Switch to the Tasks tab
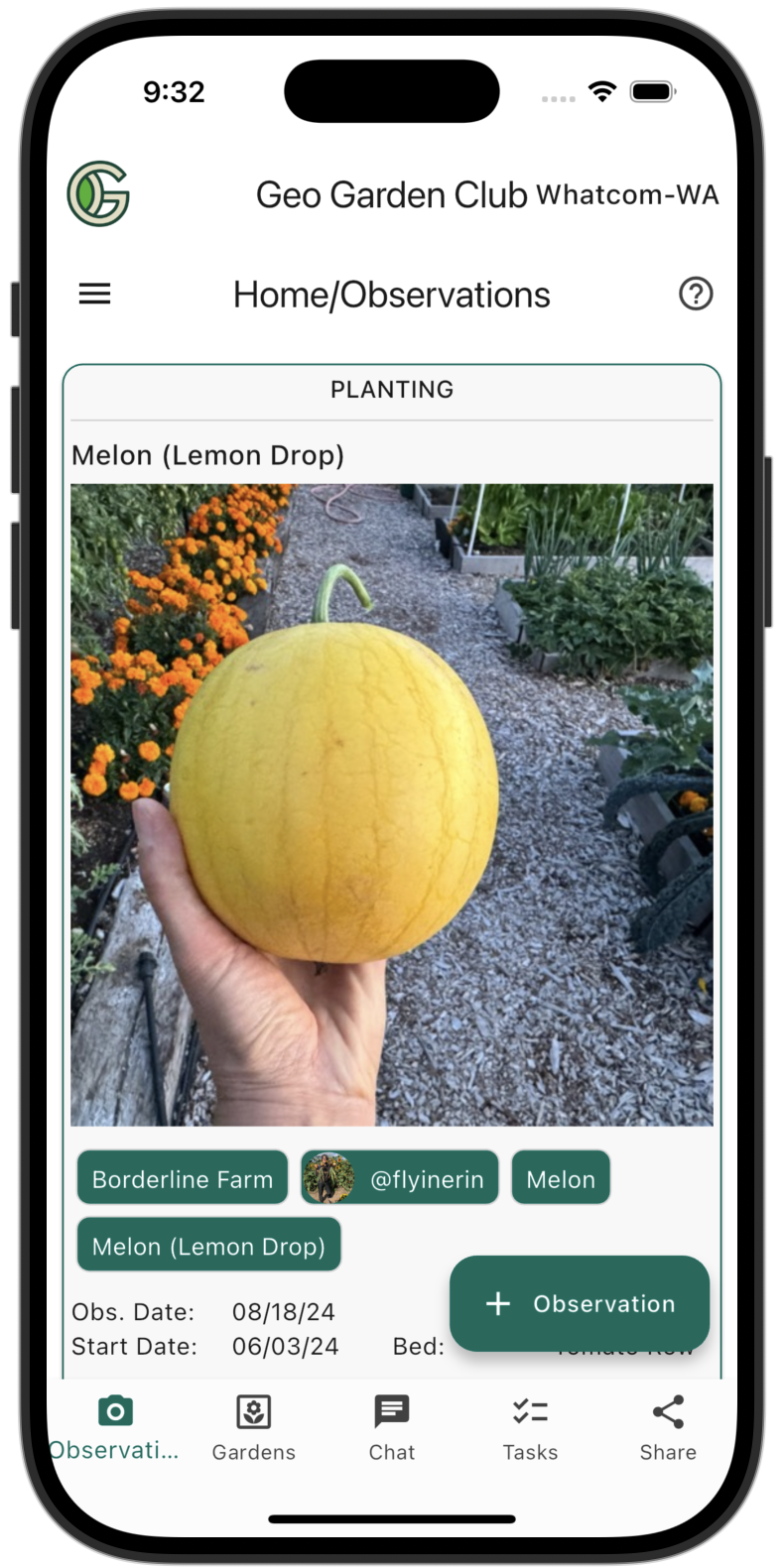 (530, 1428)
